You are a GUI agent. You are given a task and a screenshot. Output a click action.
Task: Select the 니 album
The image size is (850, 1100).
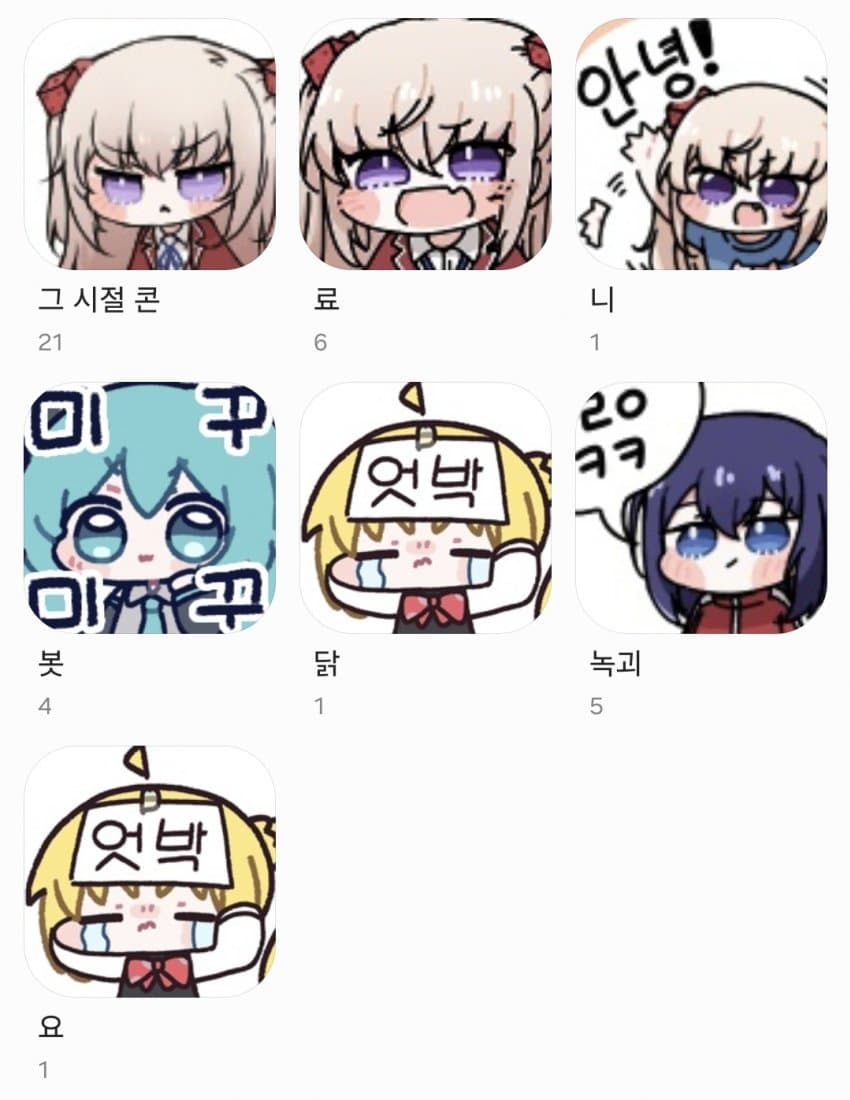(x=701, y=145)
